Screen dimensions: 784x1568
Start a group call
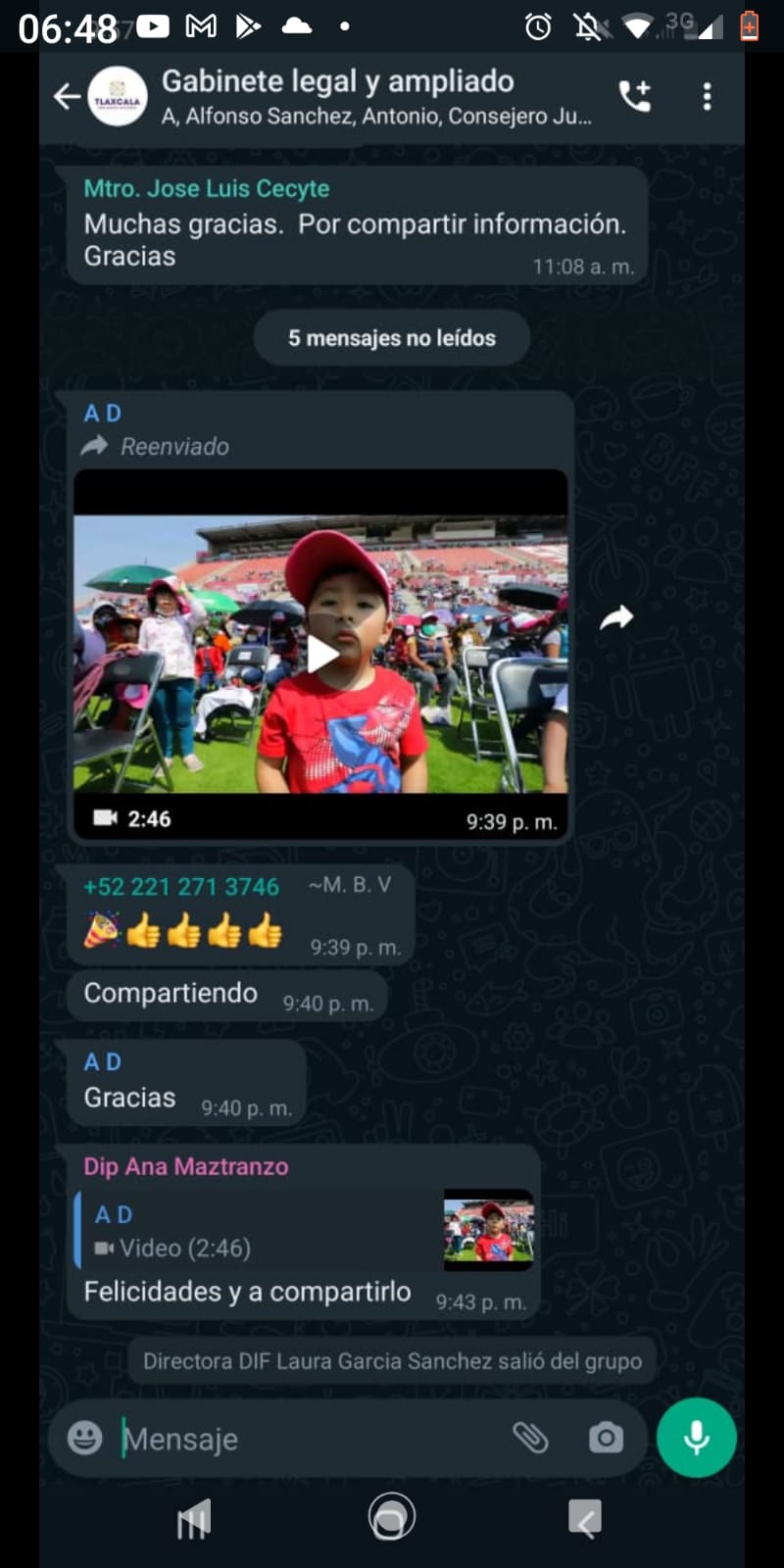coord(635,96)
